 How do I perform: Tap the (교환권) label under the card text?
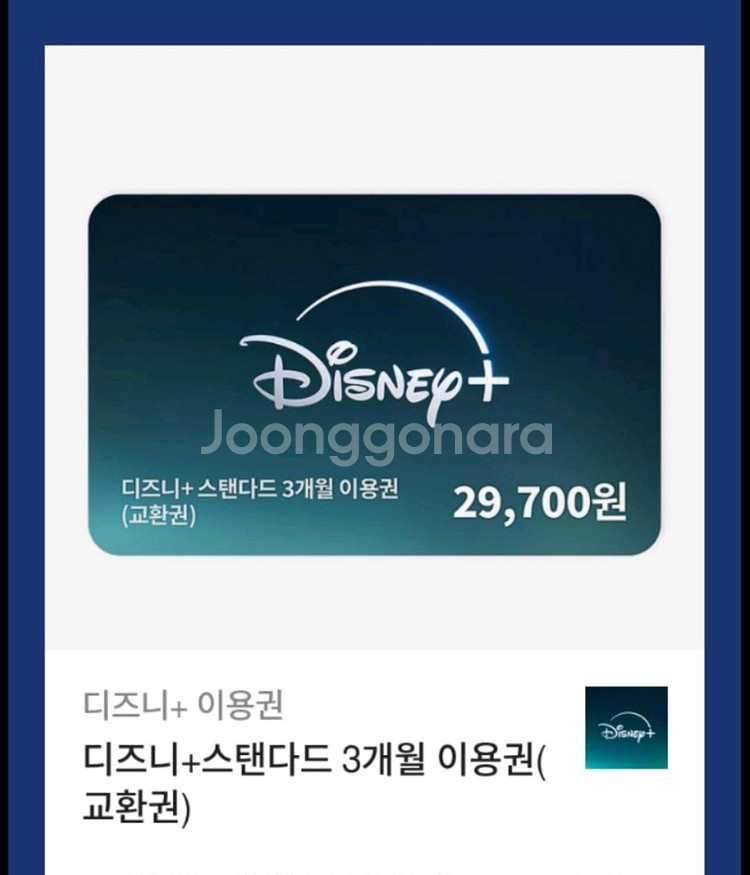[160, 512]
